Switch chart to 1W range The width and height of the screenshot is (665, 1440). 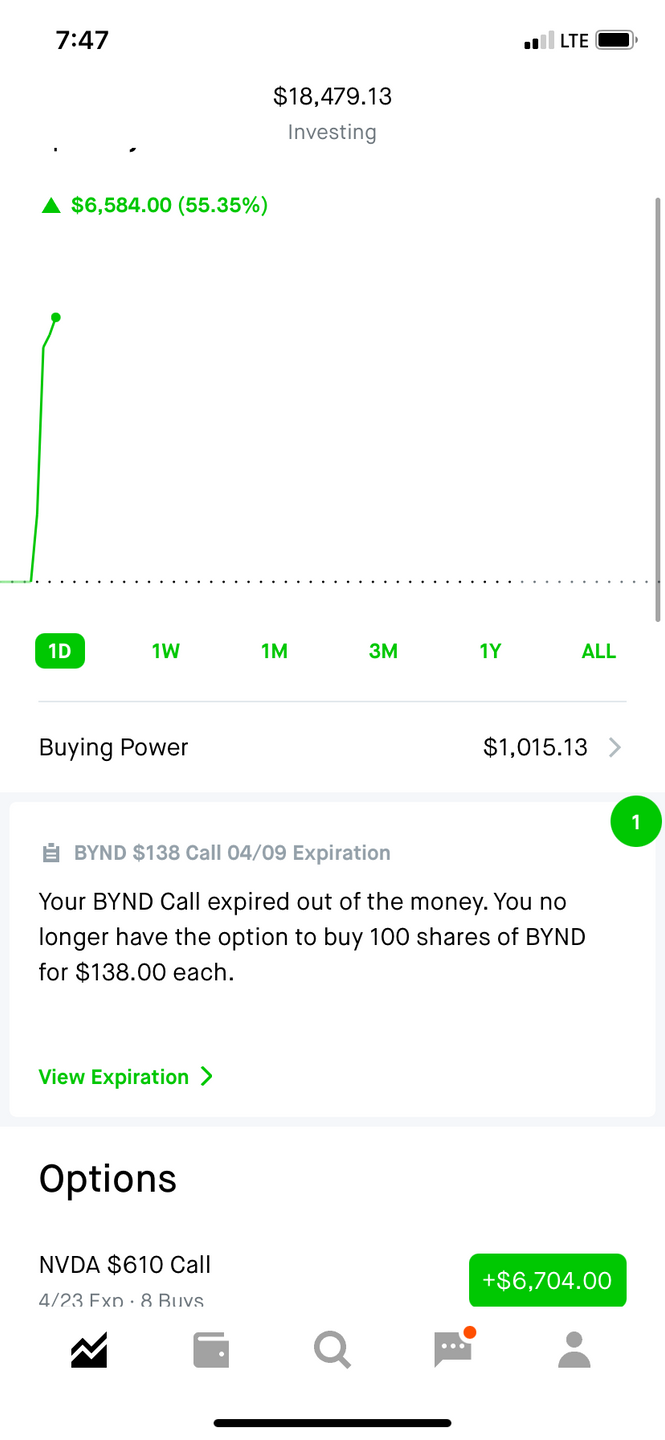pos(166,651)
